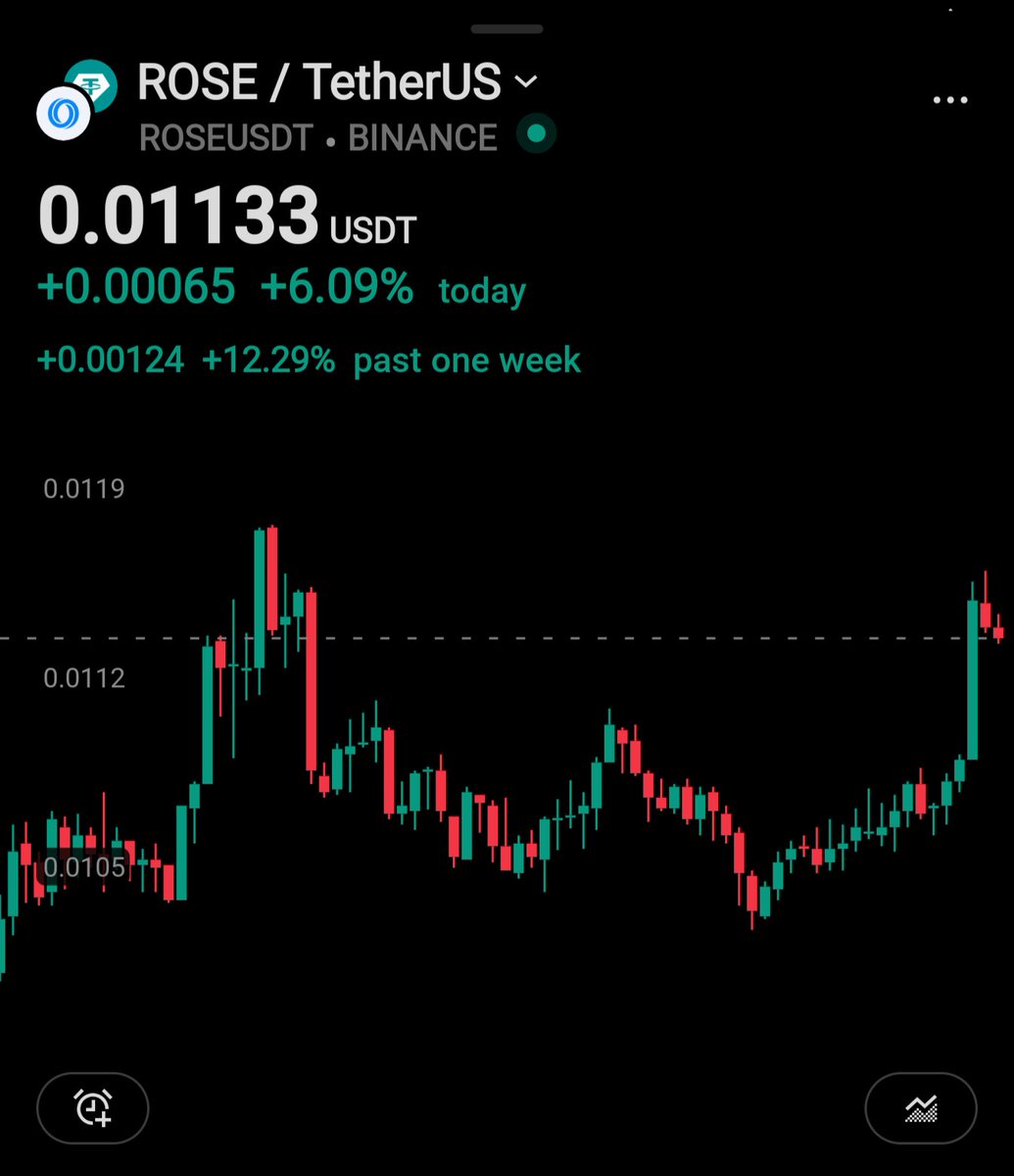Add a price alert with the alarm button

pyautogui.click(x=93, y=1108)
